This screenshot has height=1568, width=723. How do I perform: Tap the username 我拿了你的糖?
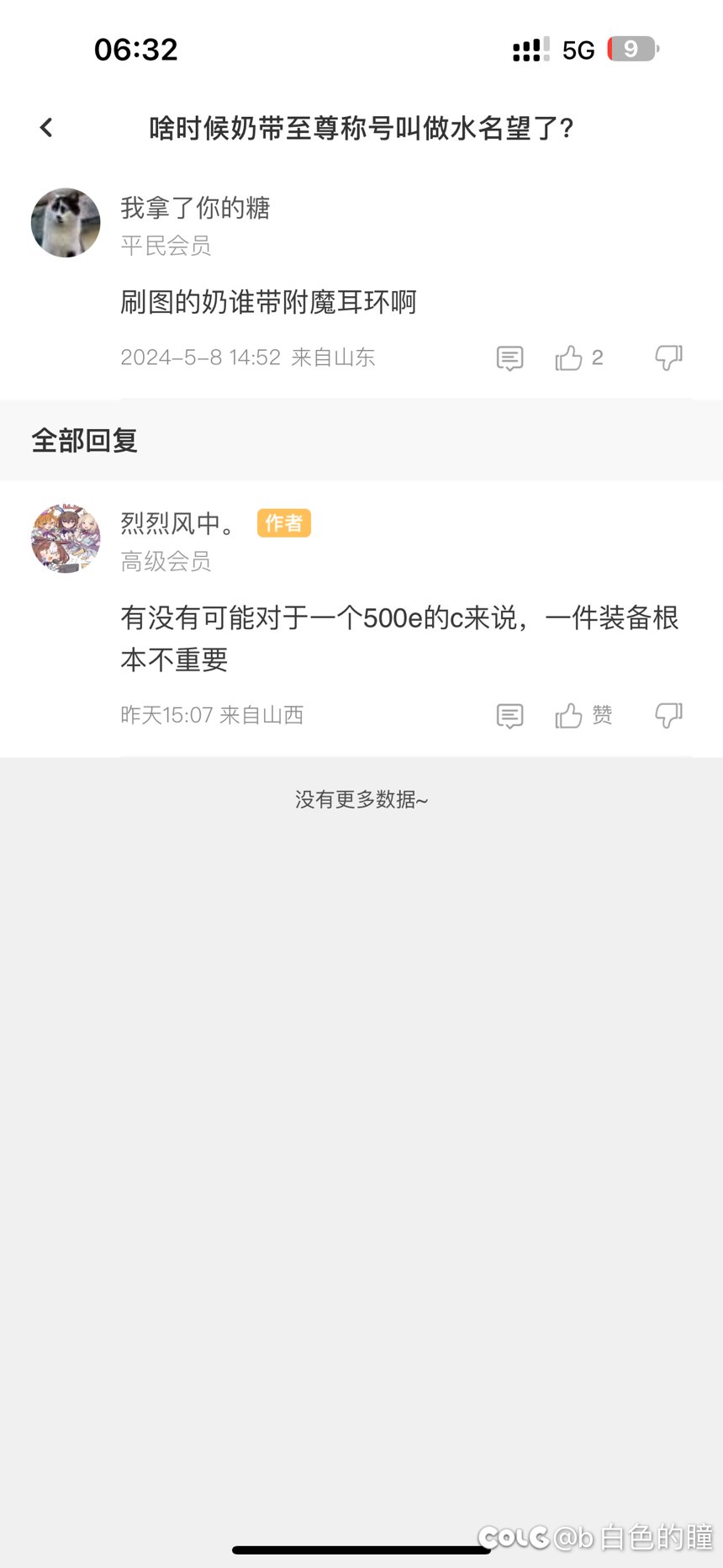click(195, 208)
